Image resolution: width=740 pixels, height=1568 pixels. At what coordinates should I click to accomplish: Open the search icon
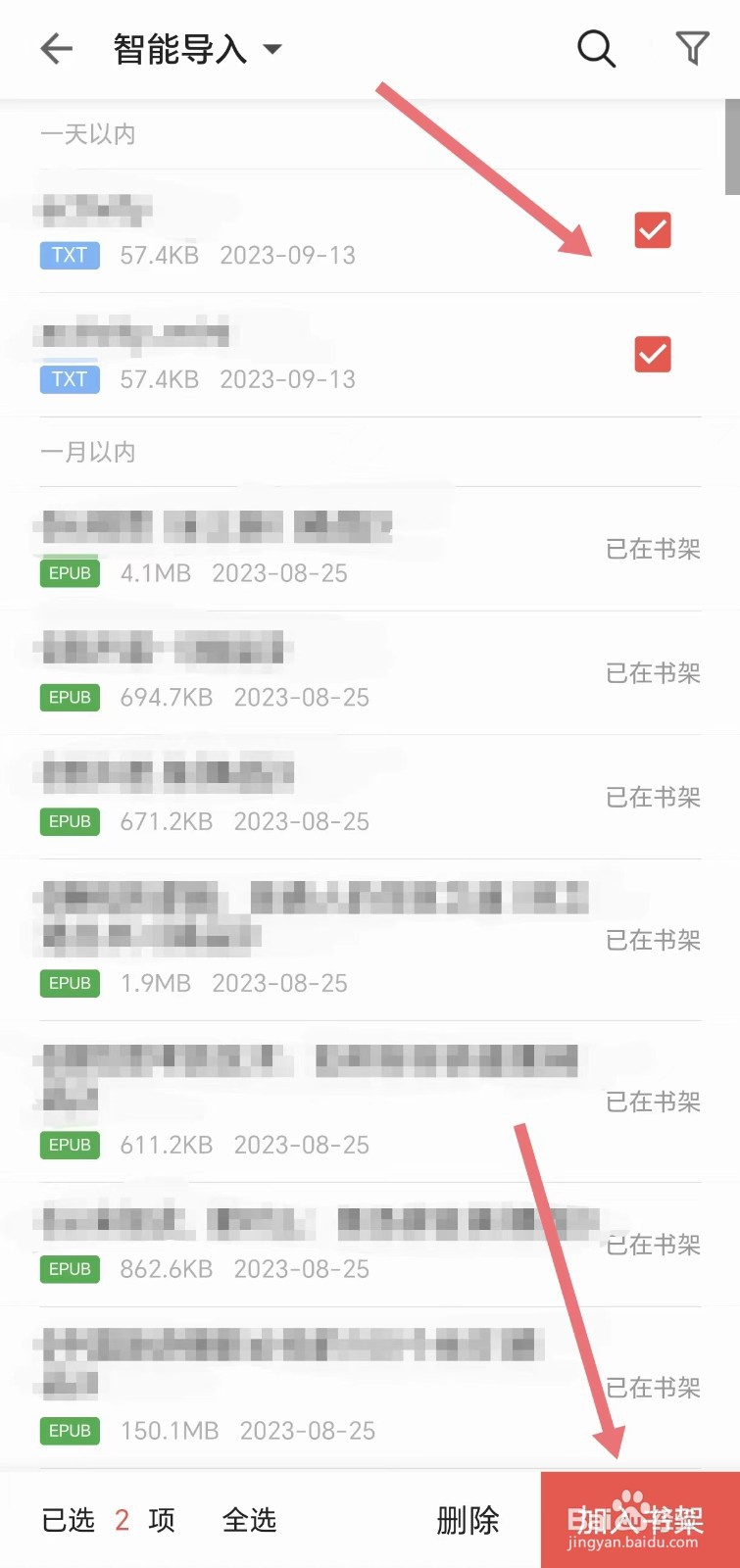596,47
